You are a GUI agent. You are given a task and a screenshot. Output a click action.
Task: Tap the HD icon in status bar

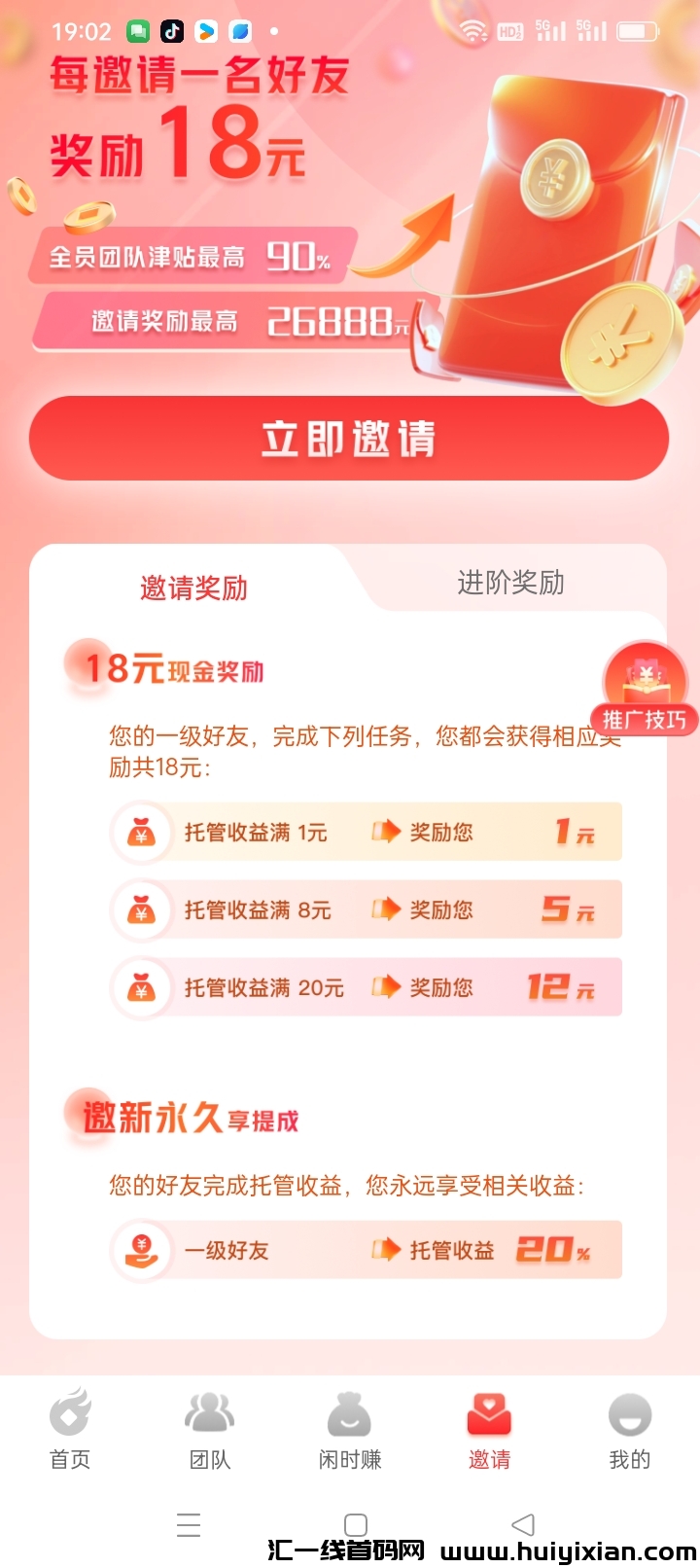tap(507, 31)
